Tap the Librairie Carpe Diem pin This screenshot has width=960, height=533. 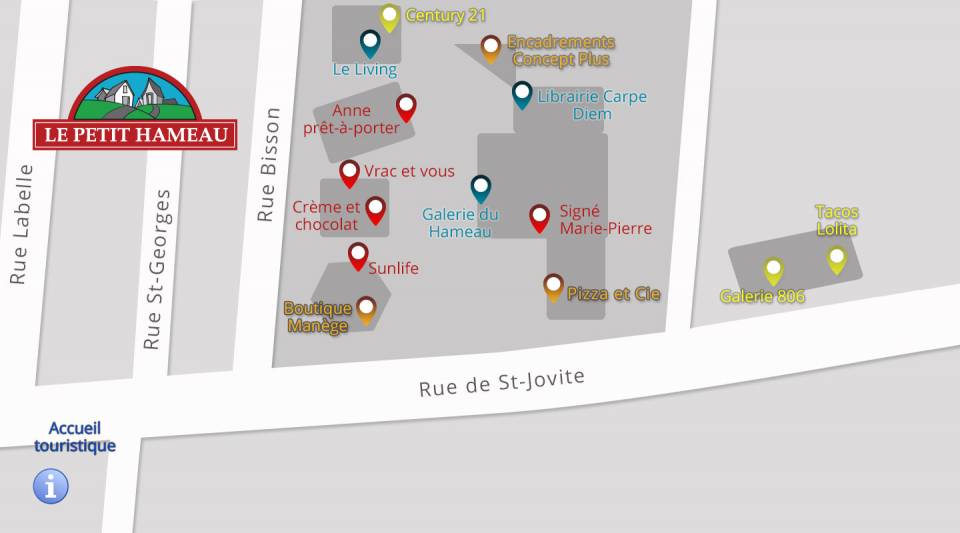pyautogui.click(x=522, y=94)
